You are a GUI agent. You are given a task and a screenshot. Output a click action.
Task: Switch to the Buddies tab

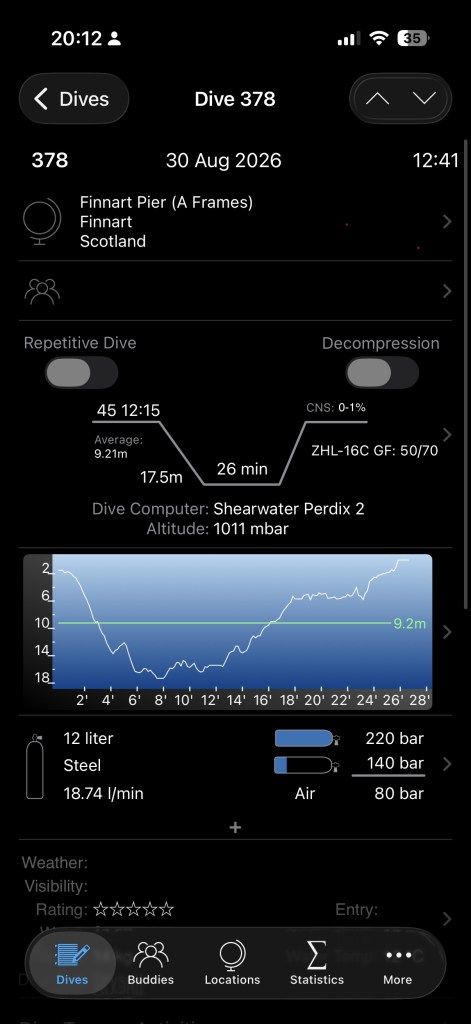[151, 963]
